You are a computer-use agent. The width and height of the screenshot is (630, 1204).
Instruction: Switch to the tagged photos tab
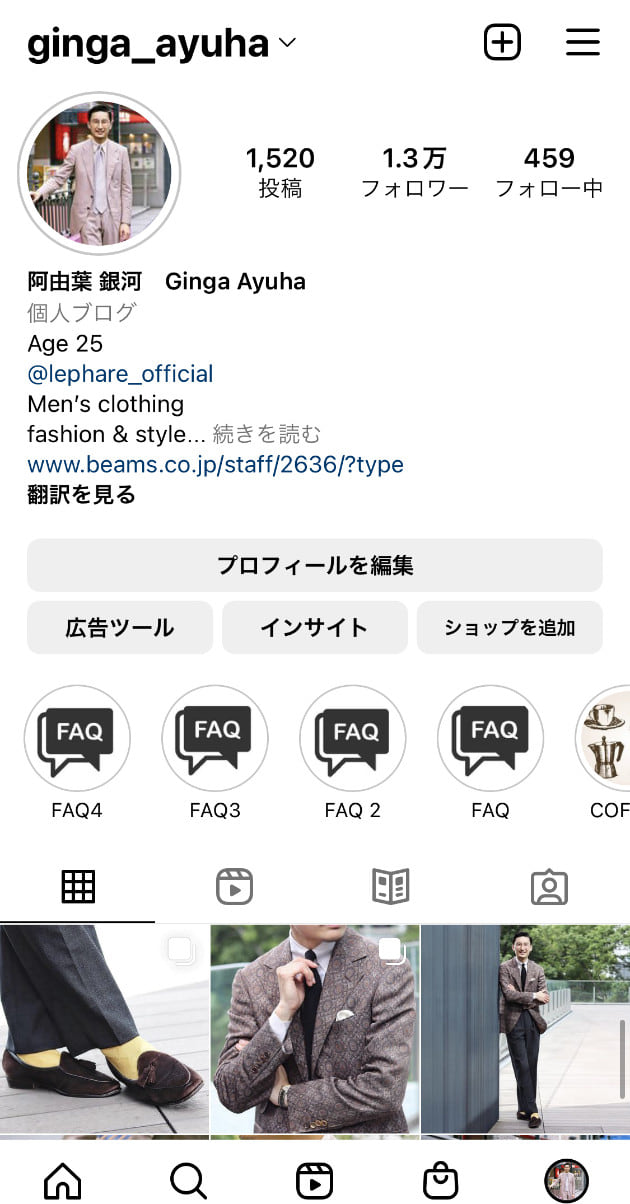pos(549,886)
